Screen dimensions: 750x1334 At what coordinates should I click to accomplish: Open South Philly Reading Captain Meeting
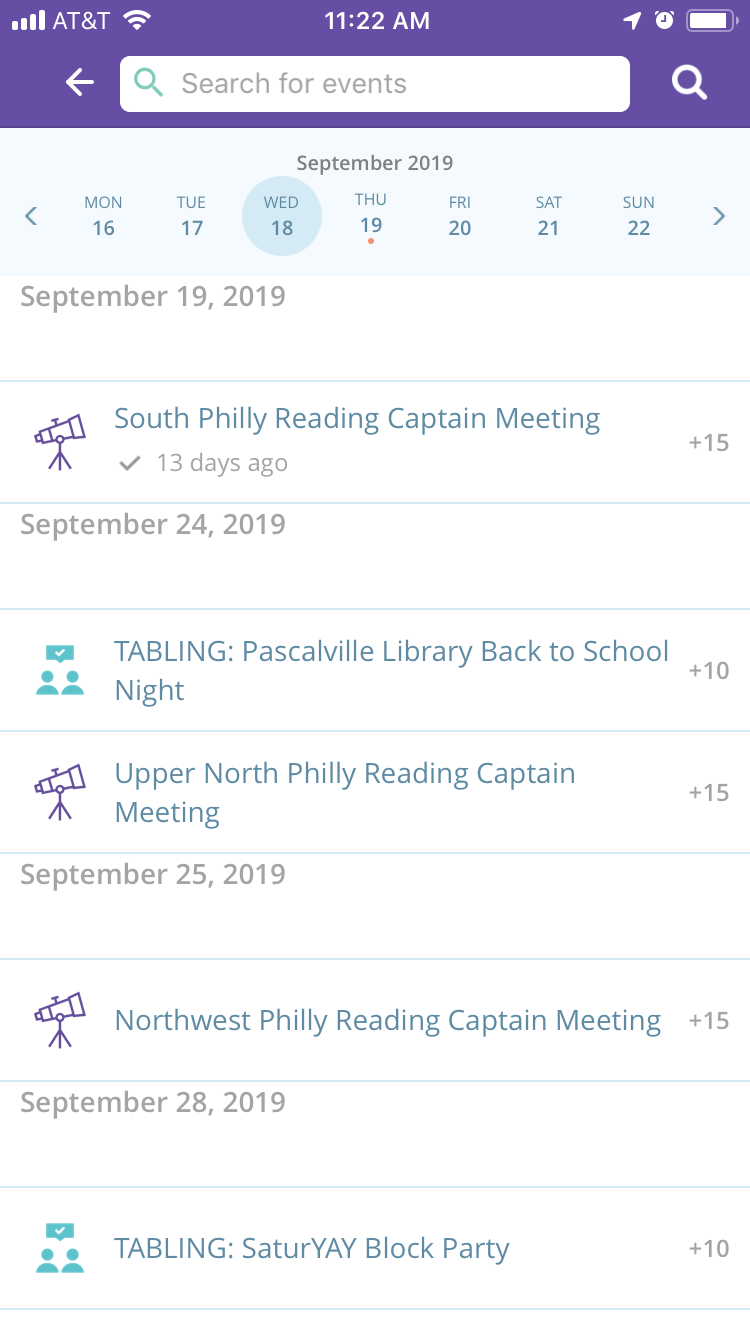point(375,442)
